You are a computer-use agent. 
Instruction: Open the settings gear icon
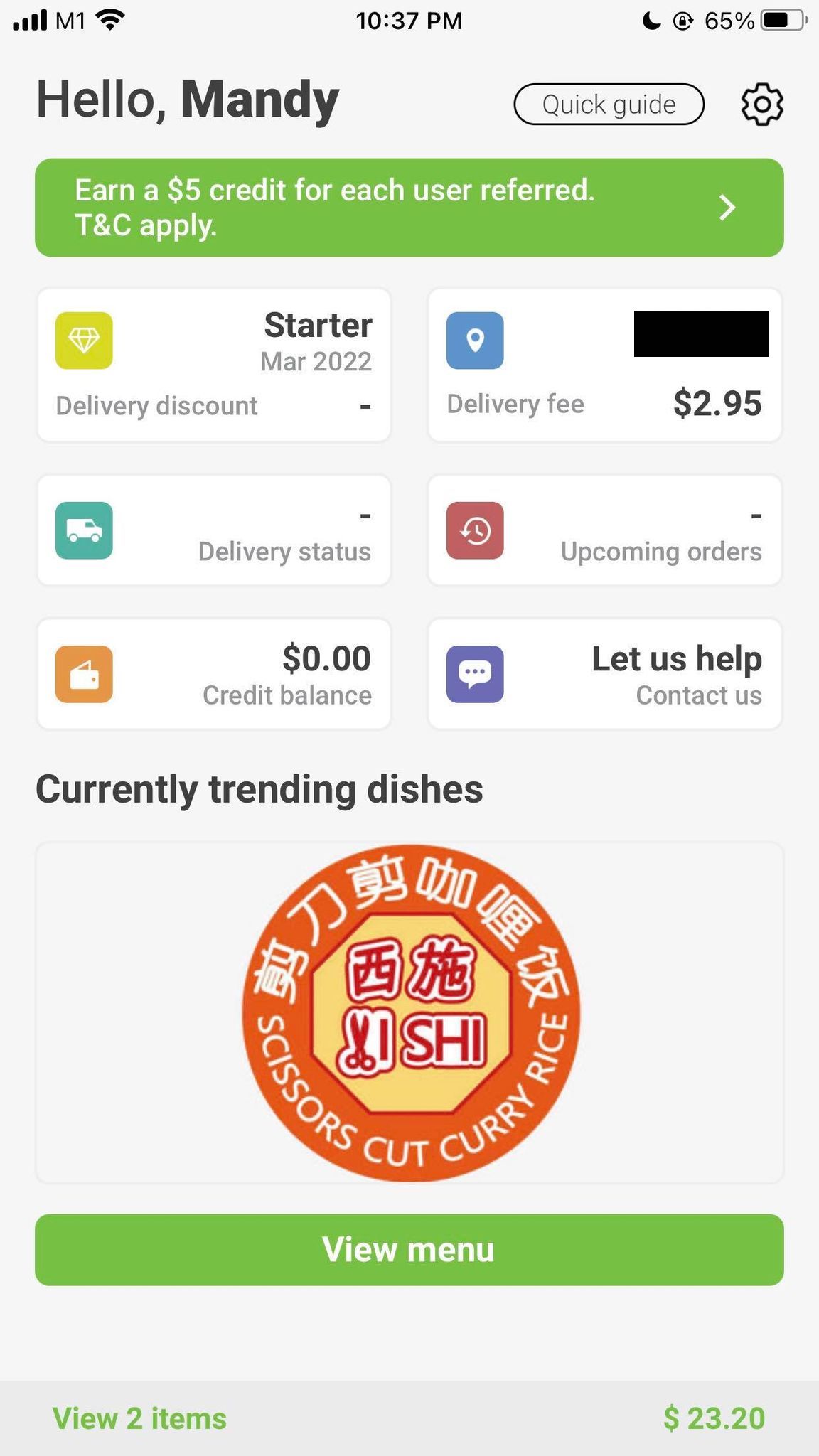762,105
